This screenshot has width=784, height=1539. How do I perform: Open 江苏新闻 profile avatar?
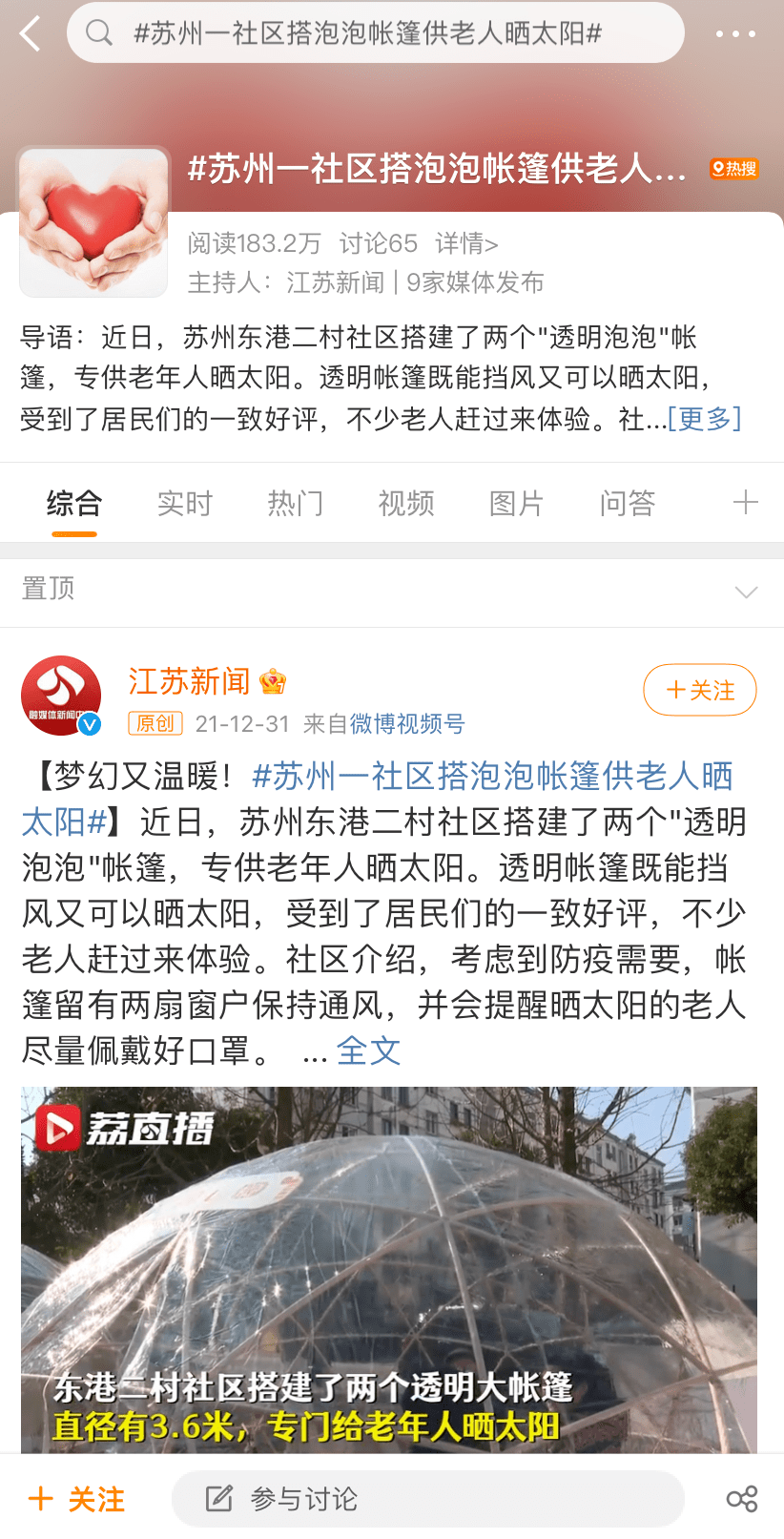61,696
